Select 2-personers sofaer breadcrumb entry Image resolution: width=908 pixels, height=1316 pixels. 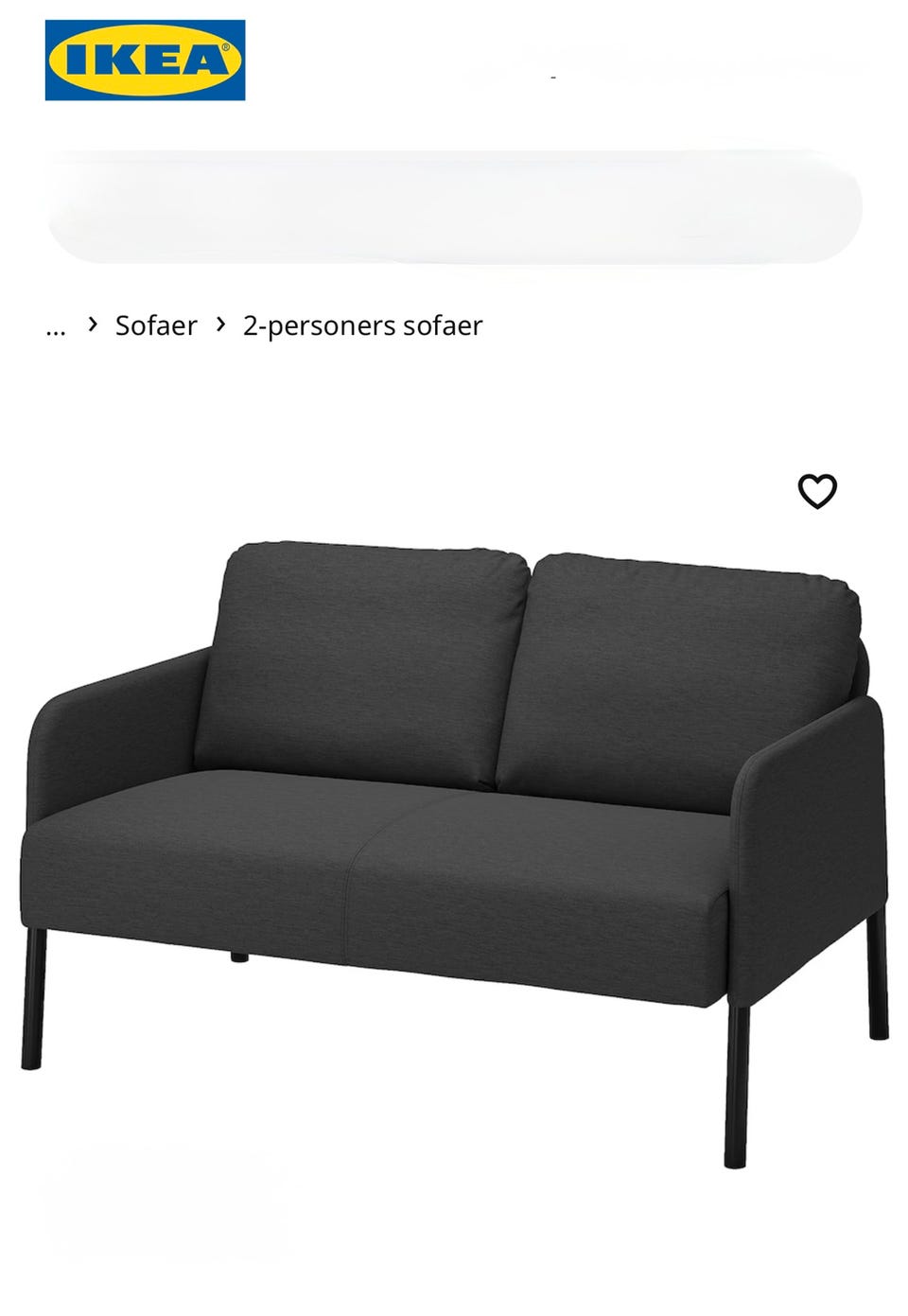[362, 326]
